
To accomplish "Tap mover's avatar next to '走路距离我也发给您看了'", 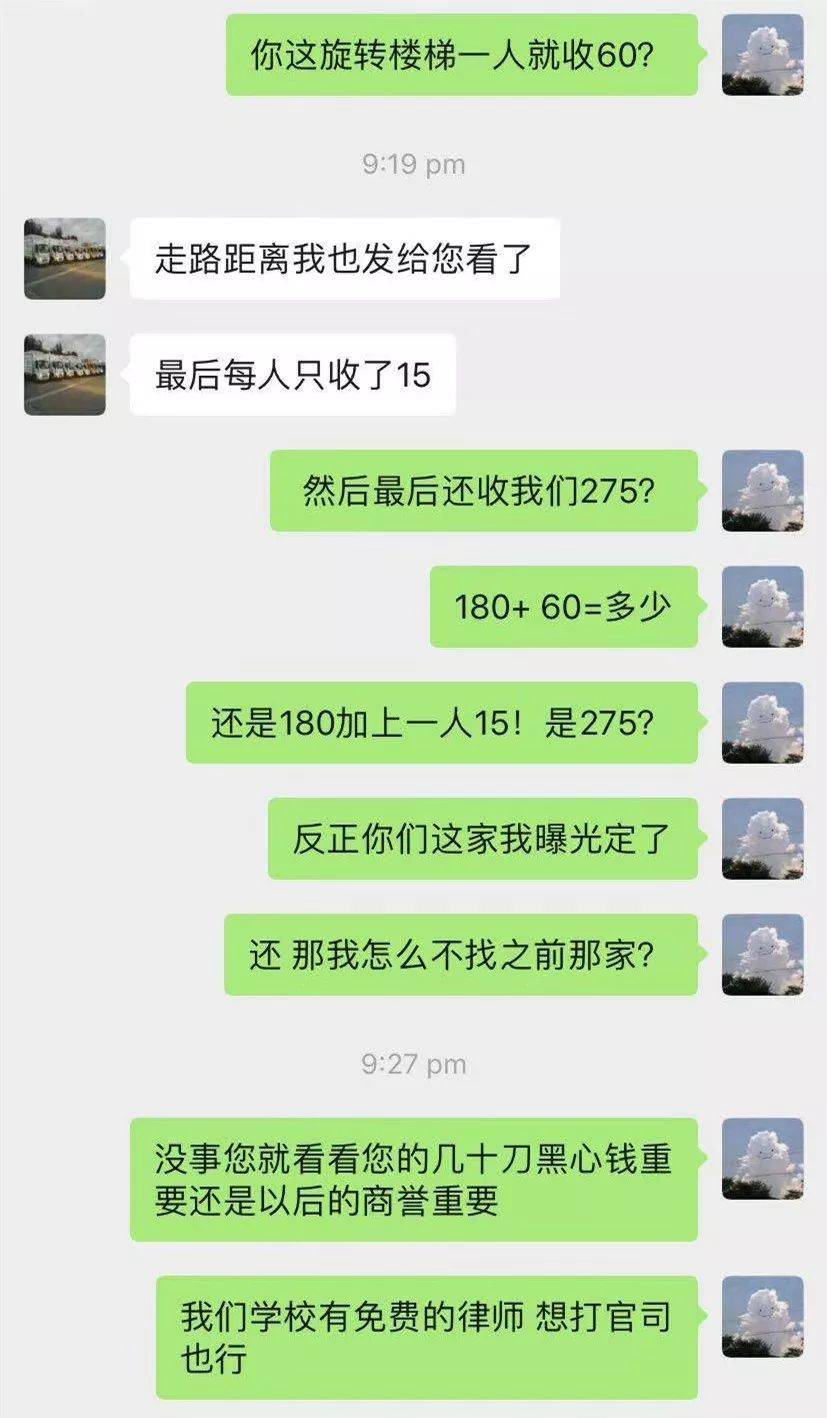I will [65, 258].
